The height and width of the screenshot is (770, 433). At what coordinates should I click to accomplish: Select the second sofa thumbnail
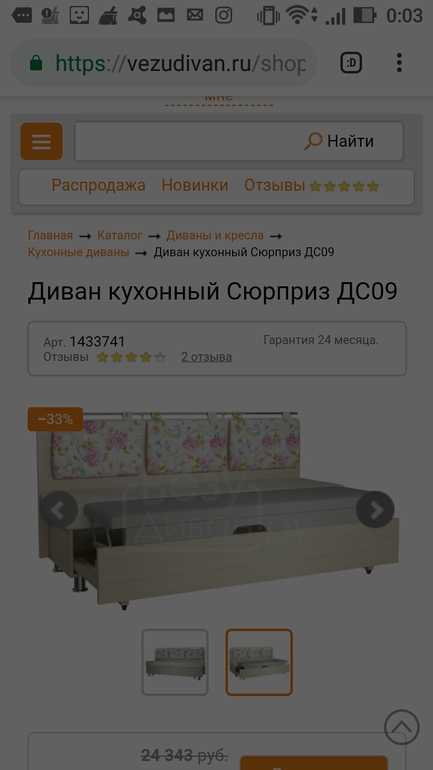[x=259, y=662]
